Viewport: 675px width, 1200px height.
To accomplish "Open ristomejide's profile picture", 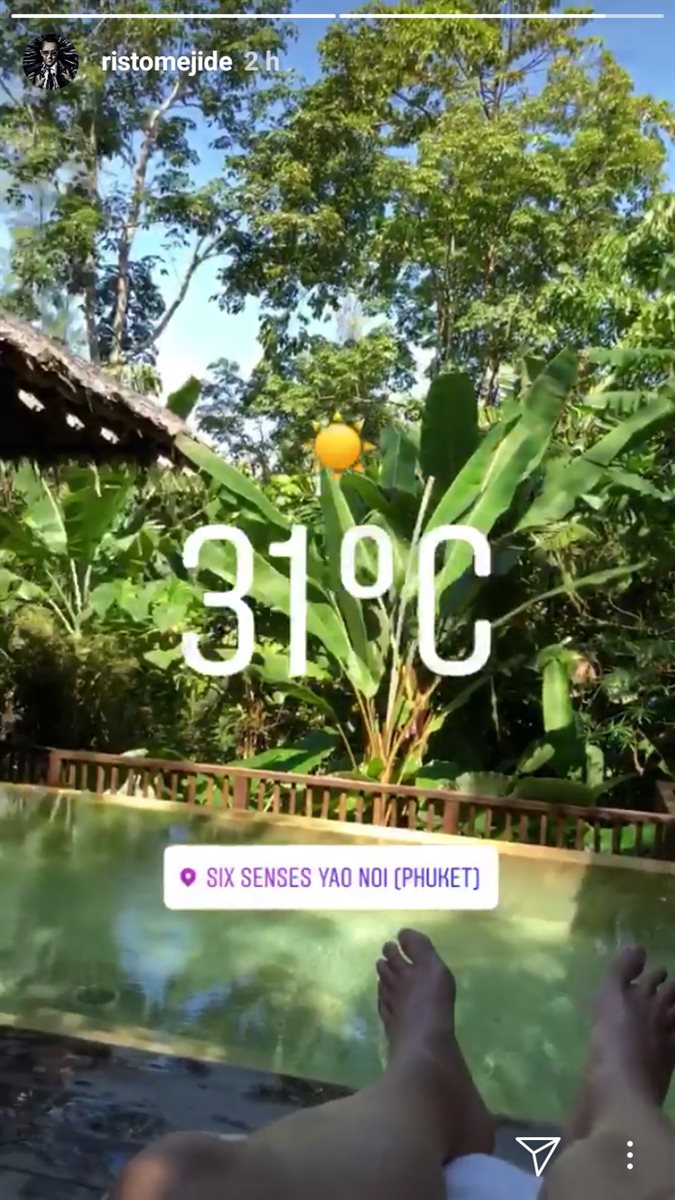I will pyautogui.click(x=50, y=62).
